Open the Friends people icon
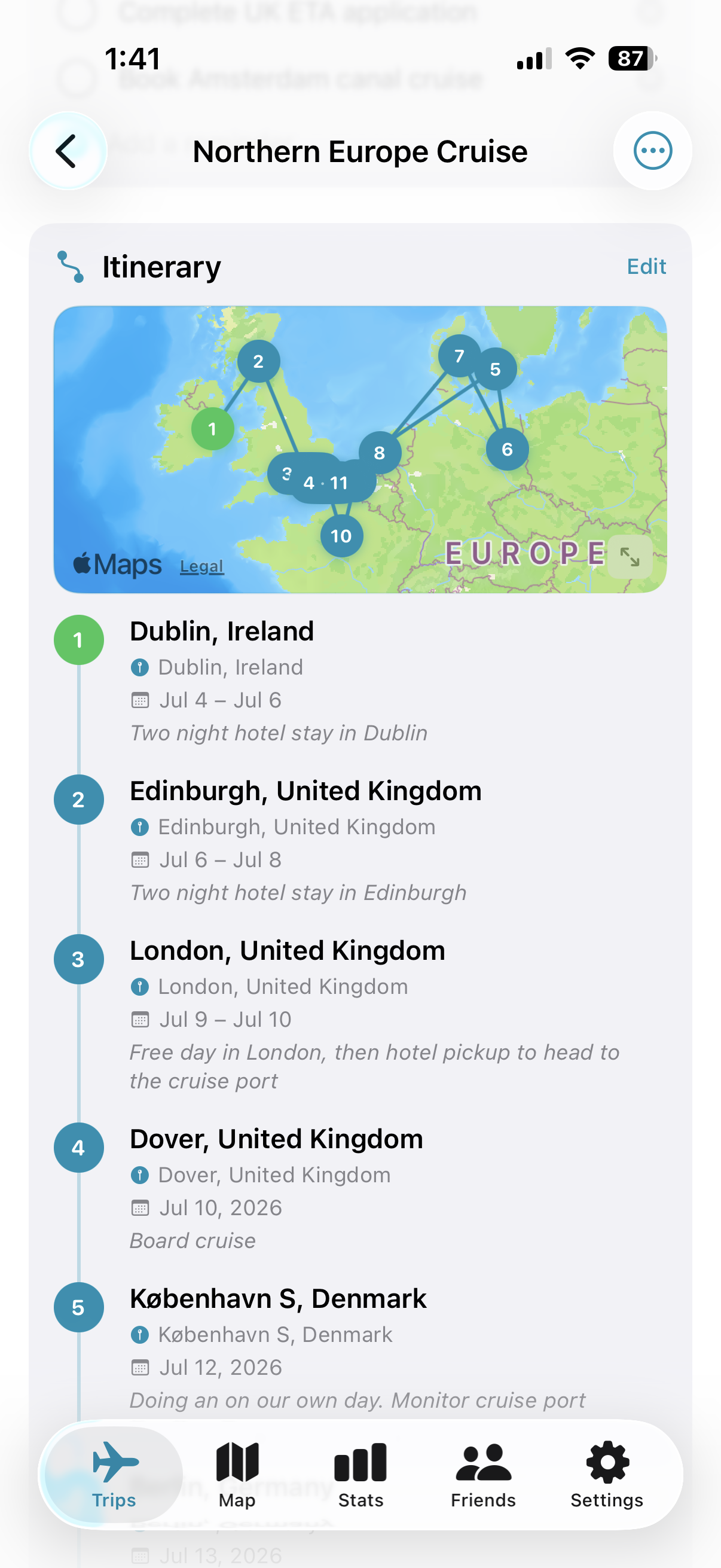Image resolution: width=721 pixels, height=1568 pixels. [x=483, y=1462]
